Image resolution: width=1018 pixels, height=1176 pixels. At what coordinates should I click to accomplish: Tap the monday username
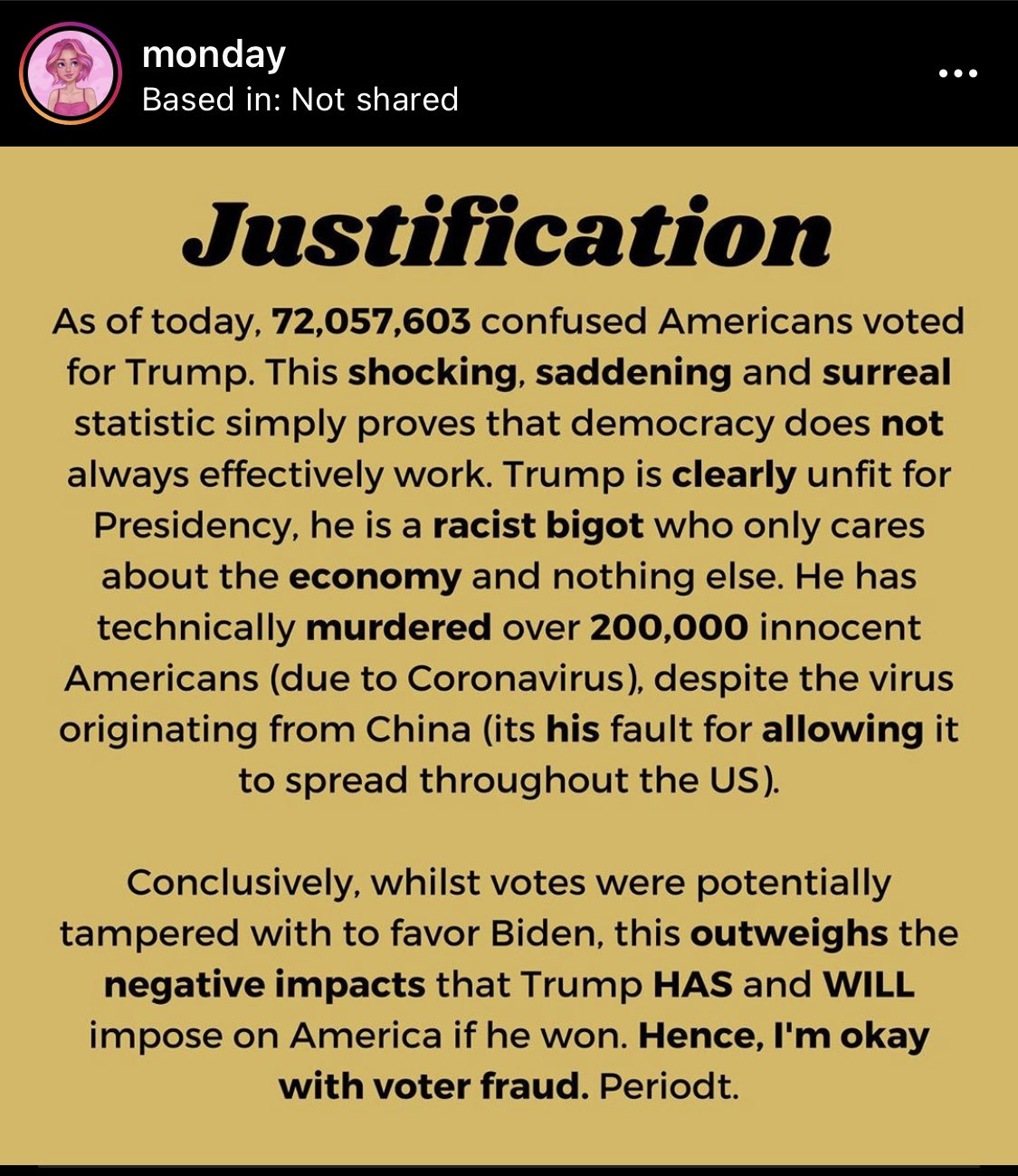click(x=214, y=53)
